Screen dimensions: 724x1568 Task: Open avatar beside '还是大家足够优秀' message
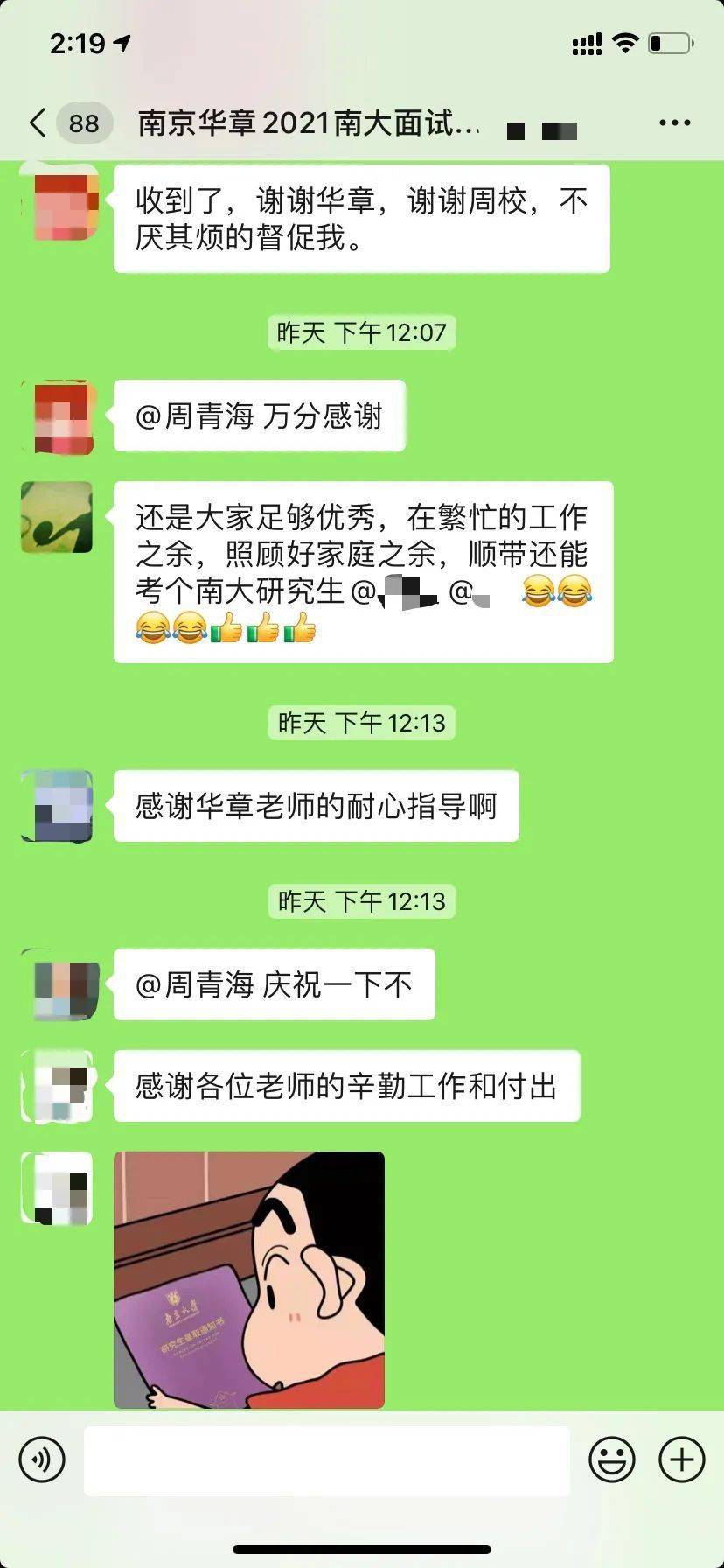pos(57,517)
